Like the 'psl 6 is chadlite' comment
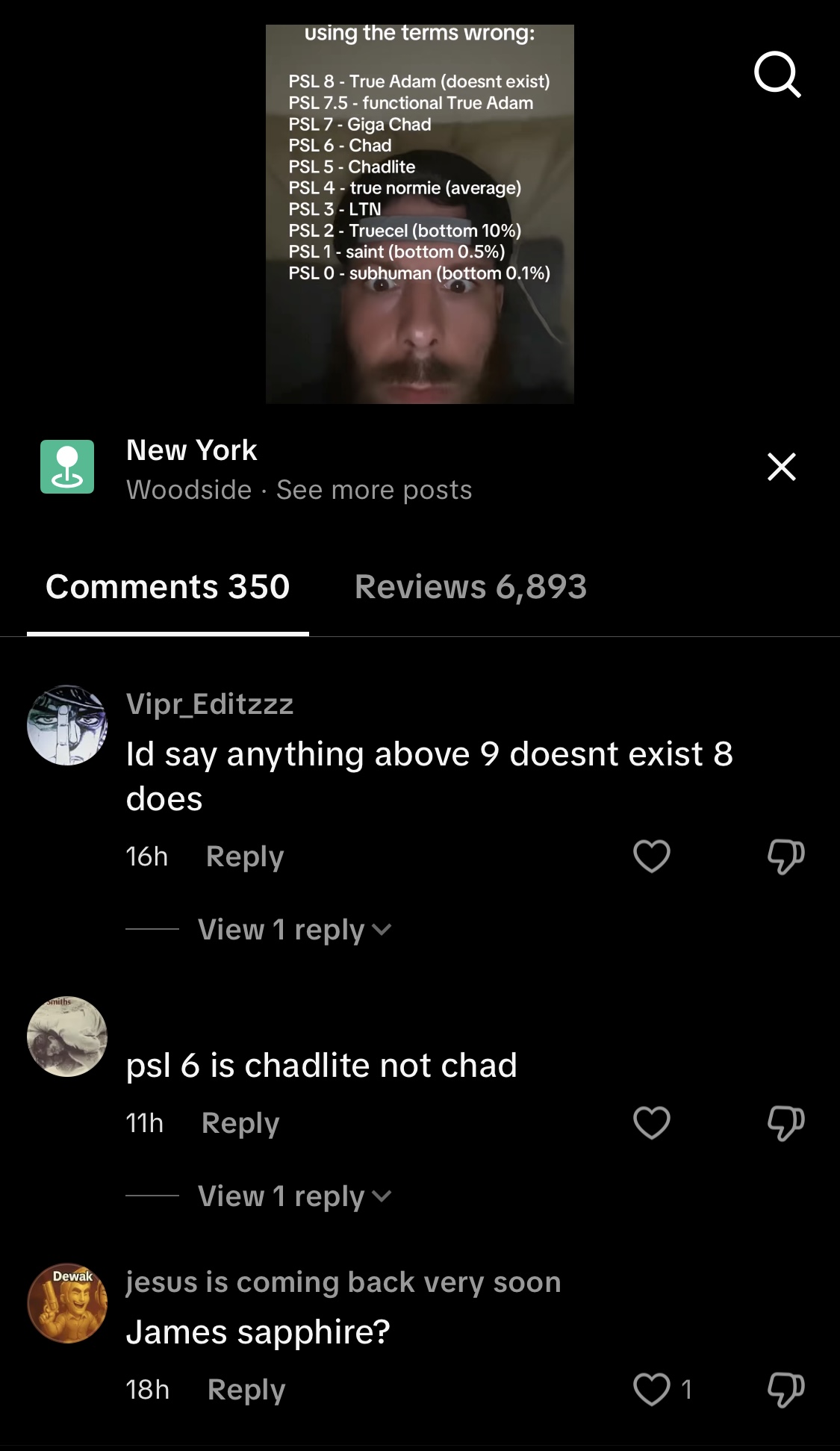The height and width of the screenshot is (1451, 840). click(652, 1122)
